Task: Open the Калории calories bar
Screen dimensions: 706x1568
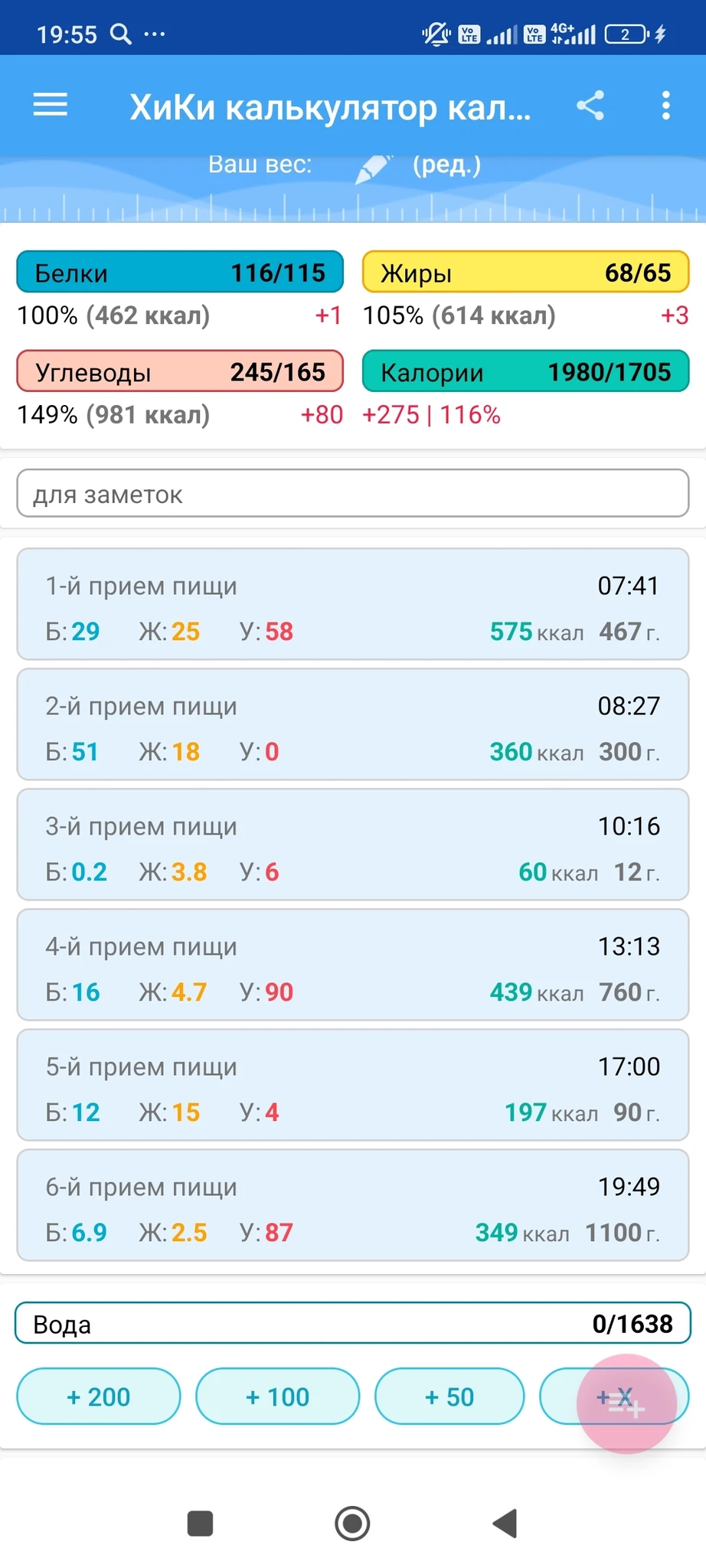Action: 525,372
